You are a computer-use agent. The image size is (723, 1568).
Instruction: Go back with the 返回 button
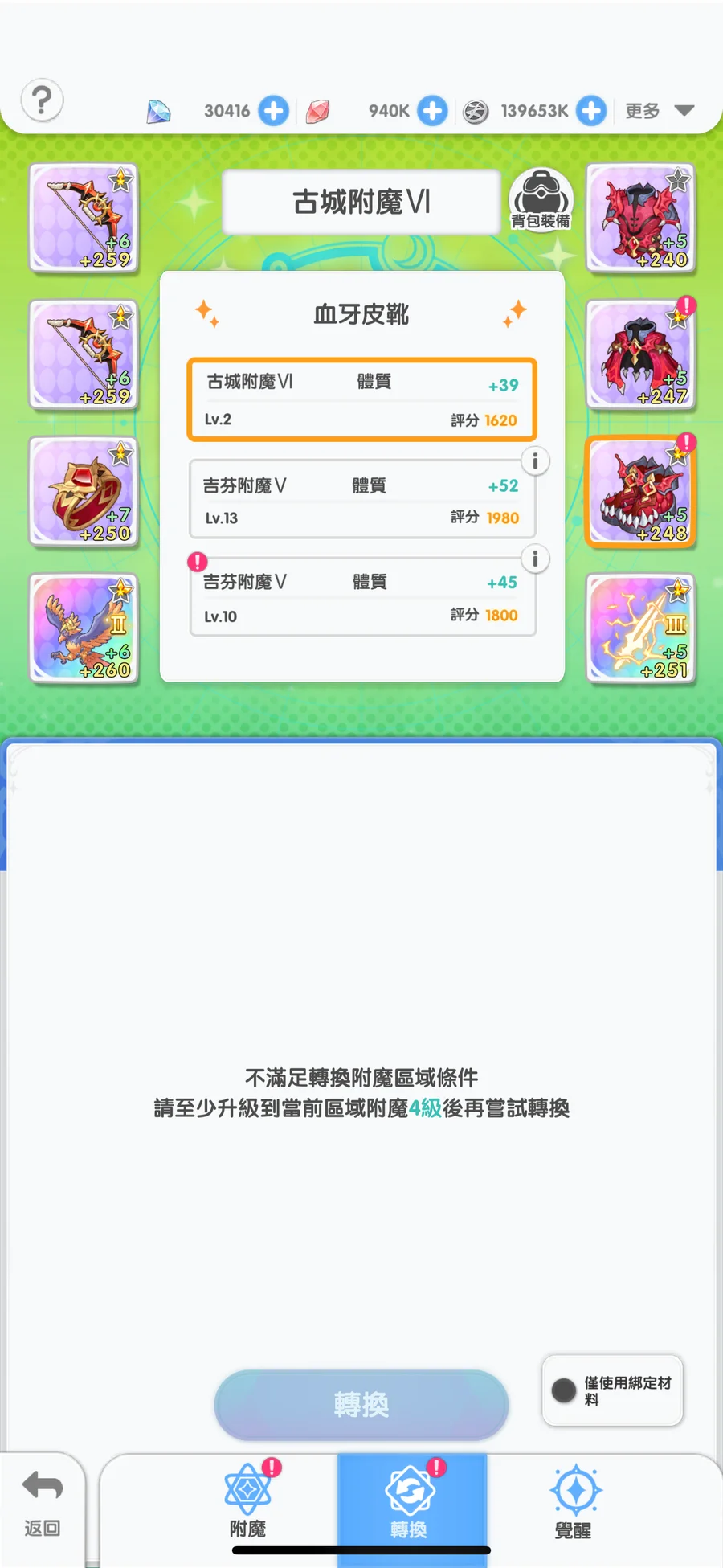43,1503
